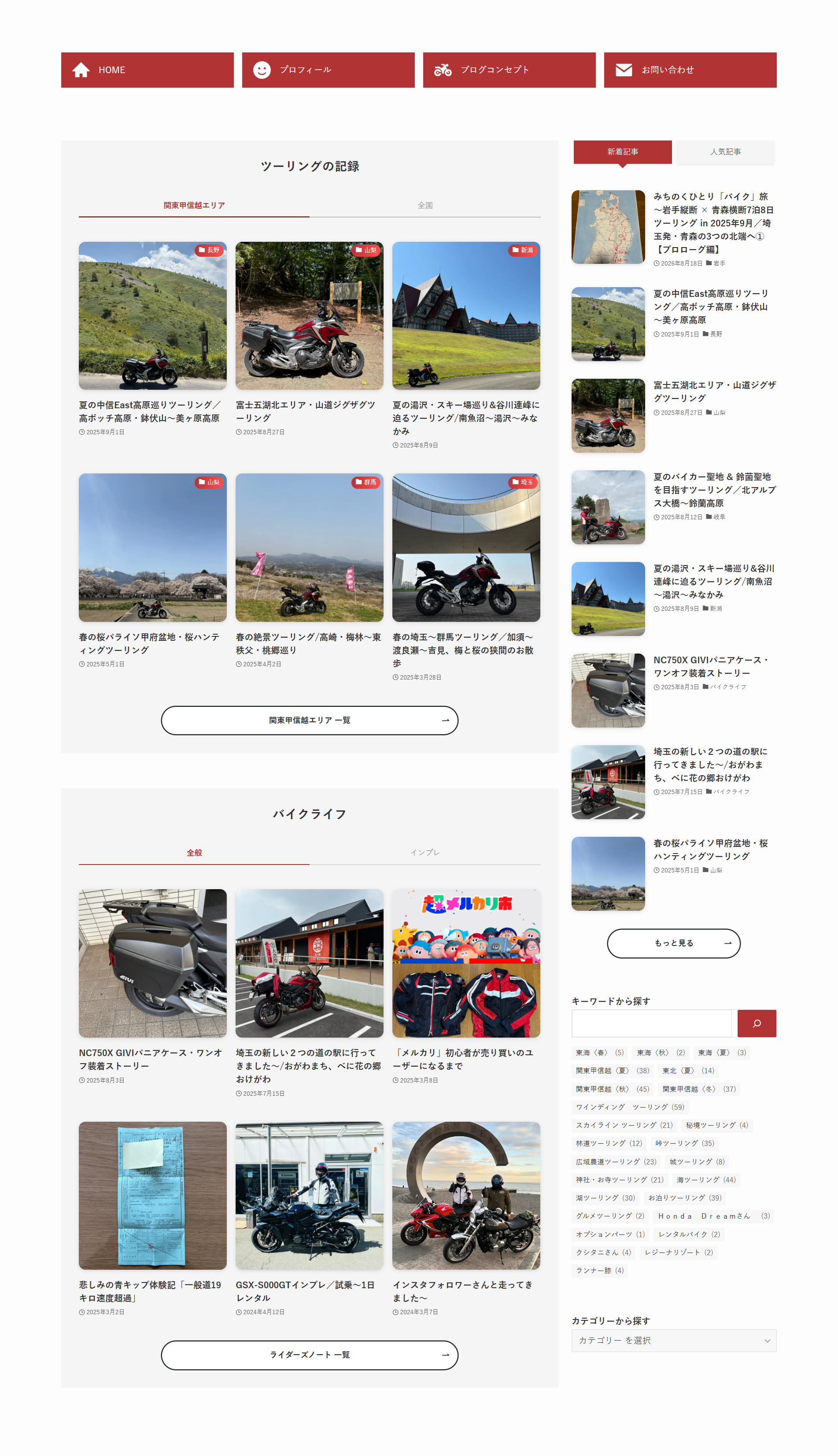Expand the カテゴリーを選択 dropdown
Image resolution: width=838 pixels, height=1456 pixels.
(674, 1340)
